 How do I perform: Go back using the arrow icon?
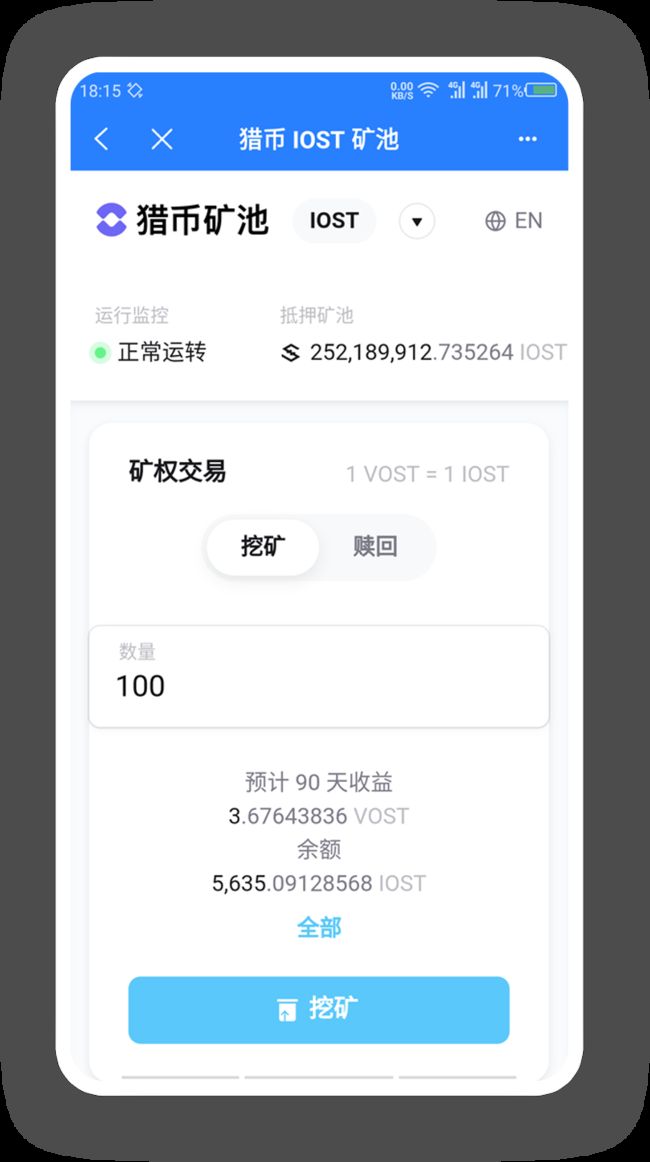click(x=102, y=139)
